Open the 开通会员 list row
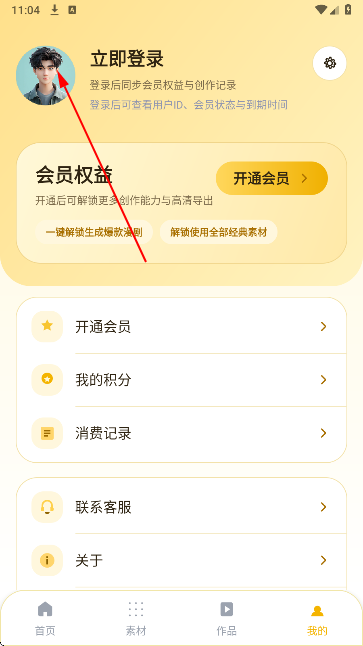This screenshot has width=363, height=646. (x=181, y=327)
